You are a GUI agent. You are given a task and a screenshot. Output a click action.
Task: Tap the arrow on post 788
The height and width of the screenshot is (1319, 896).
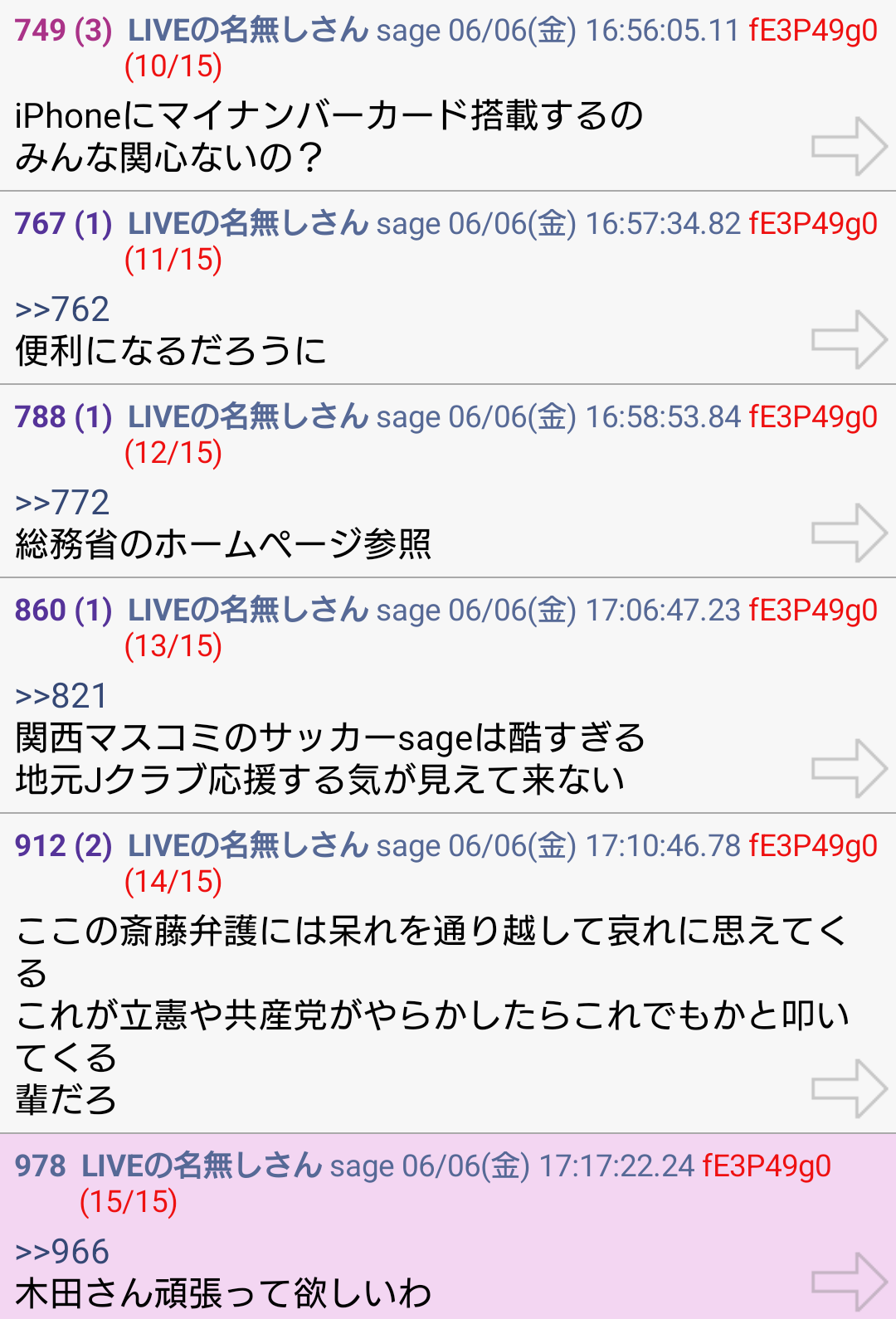849,533
